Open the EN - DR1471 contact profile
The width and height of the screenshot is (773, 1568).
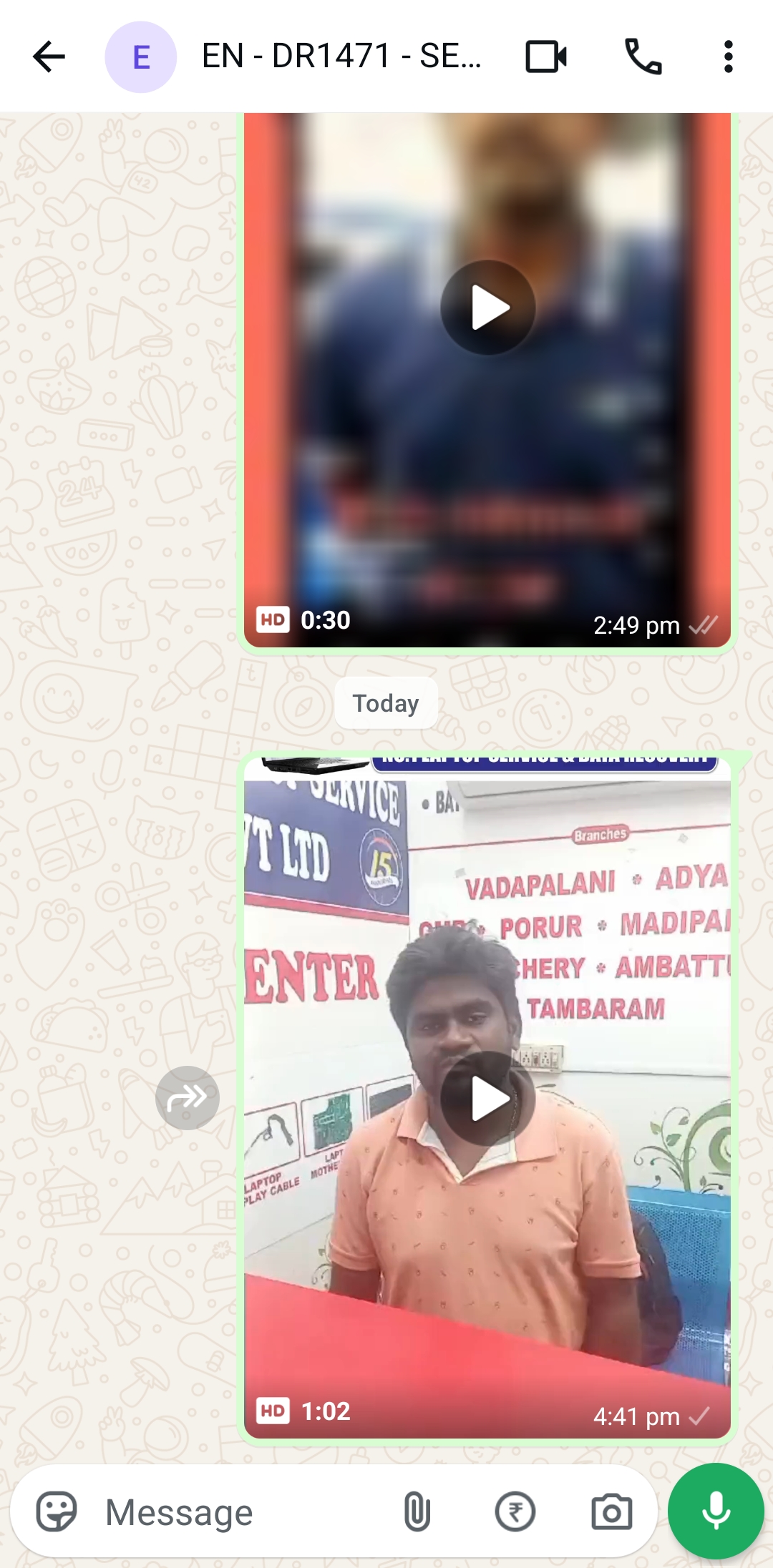click(341, 57)
